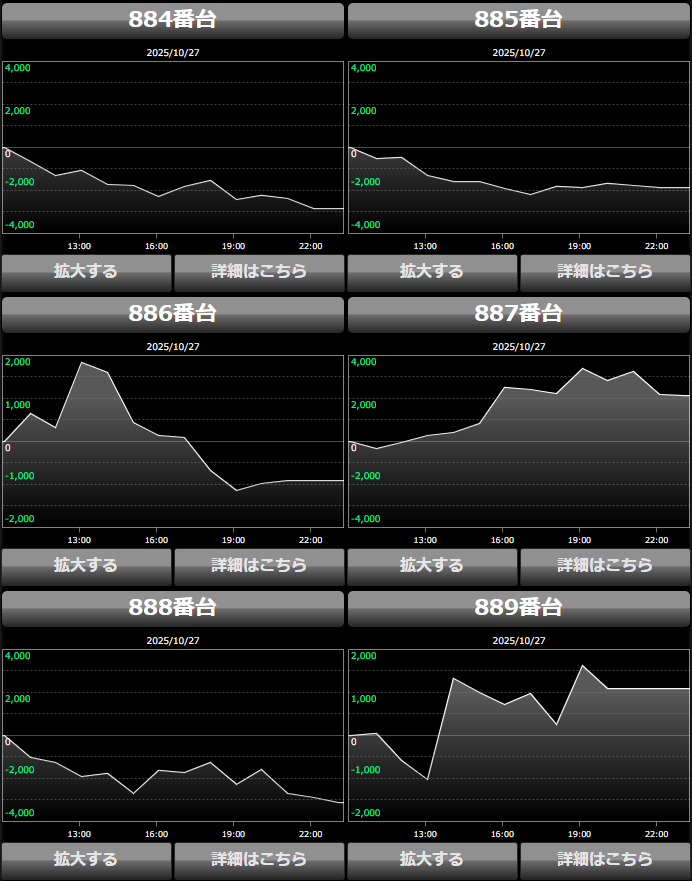Enlarge the 887番台 graph
This screenshot has height=881, width=692.
(432, 566)
